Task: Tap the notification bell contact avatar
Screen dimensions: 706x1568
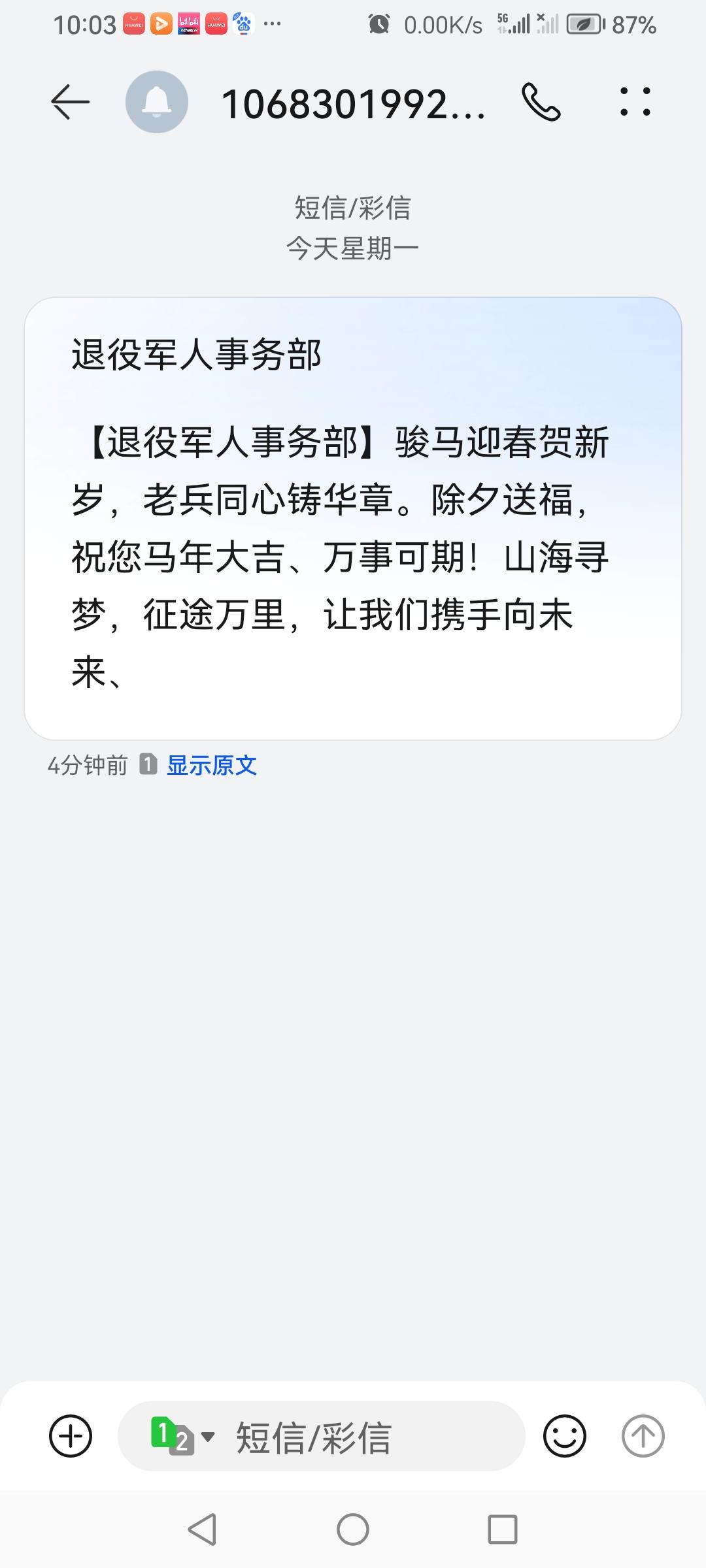Action: (x=157, y=101)
